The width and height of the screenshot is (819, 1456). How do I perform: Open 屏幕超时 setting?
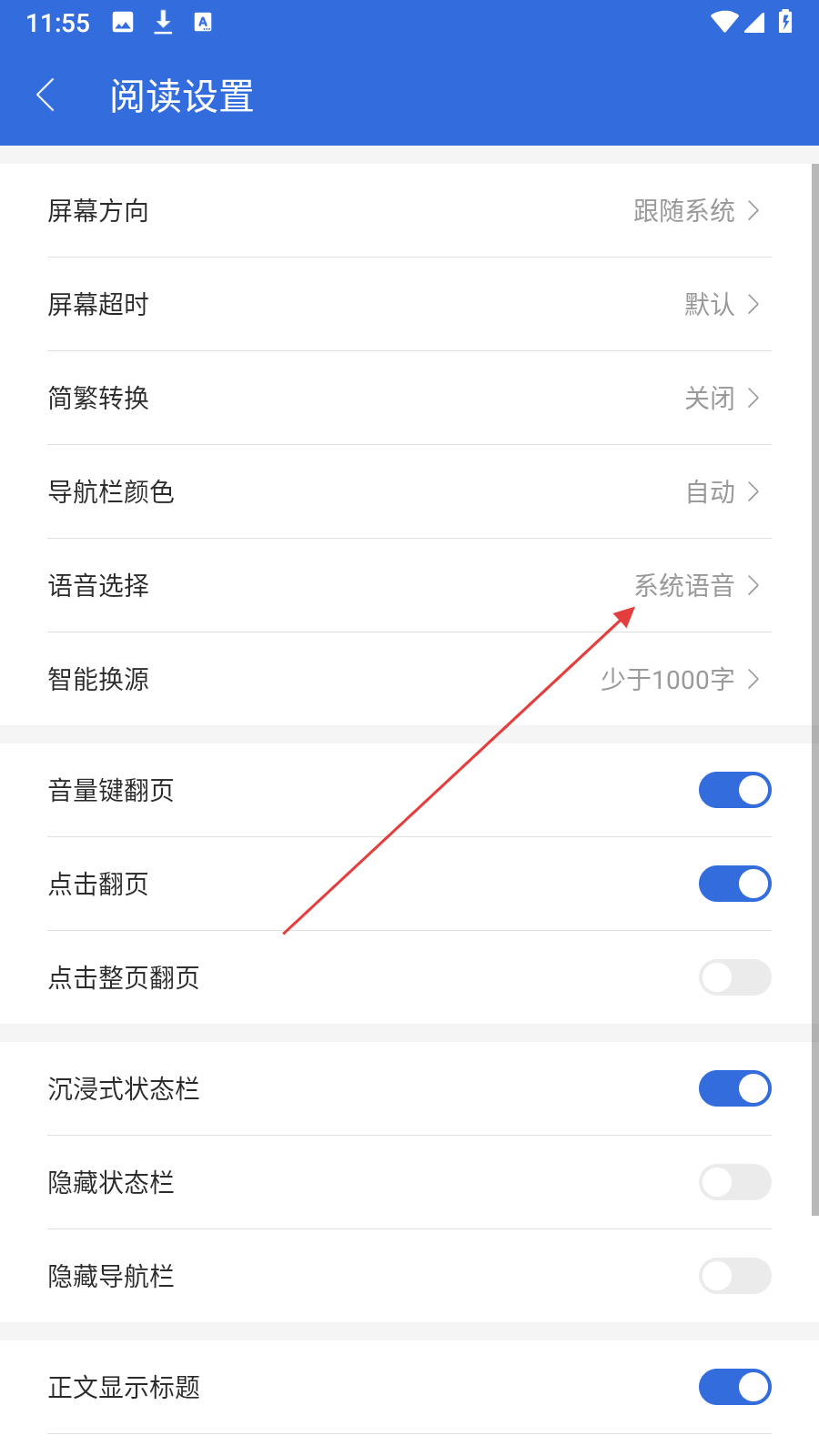click(409, 304)
